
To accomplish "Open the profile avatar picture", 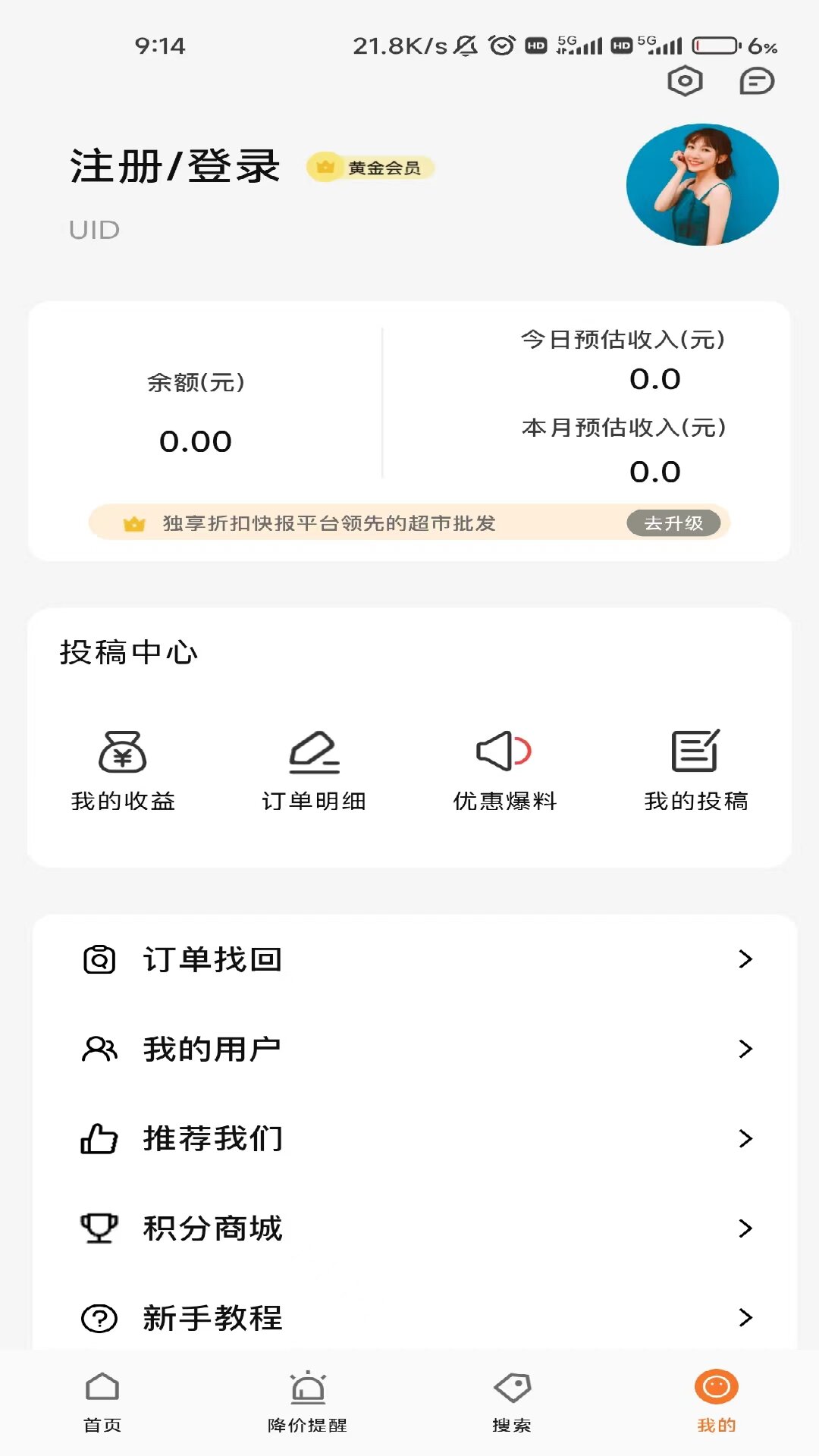I will 702,185.
